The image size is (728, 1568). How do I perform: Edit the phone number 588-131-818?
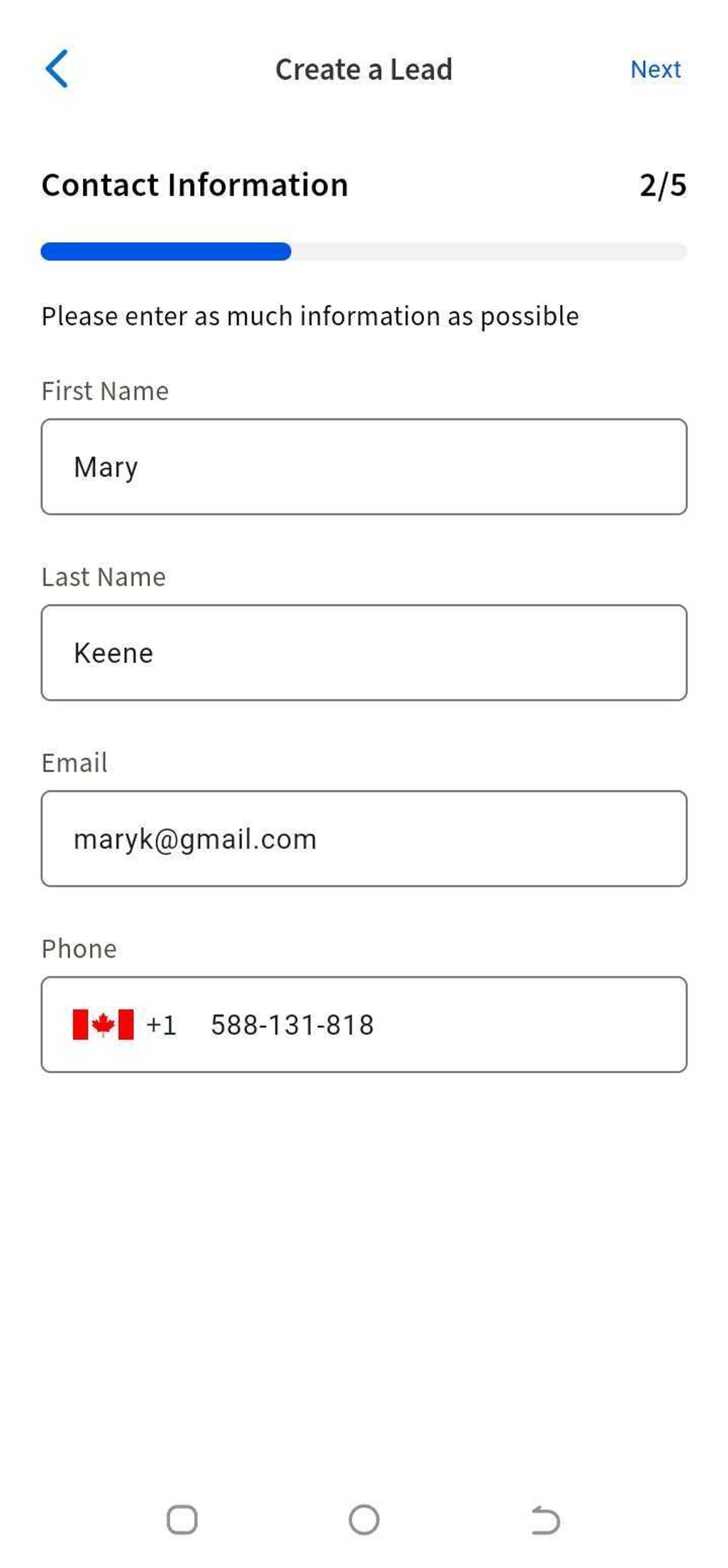click(292, 1024)
